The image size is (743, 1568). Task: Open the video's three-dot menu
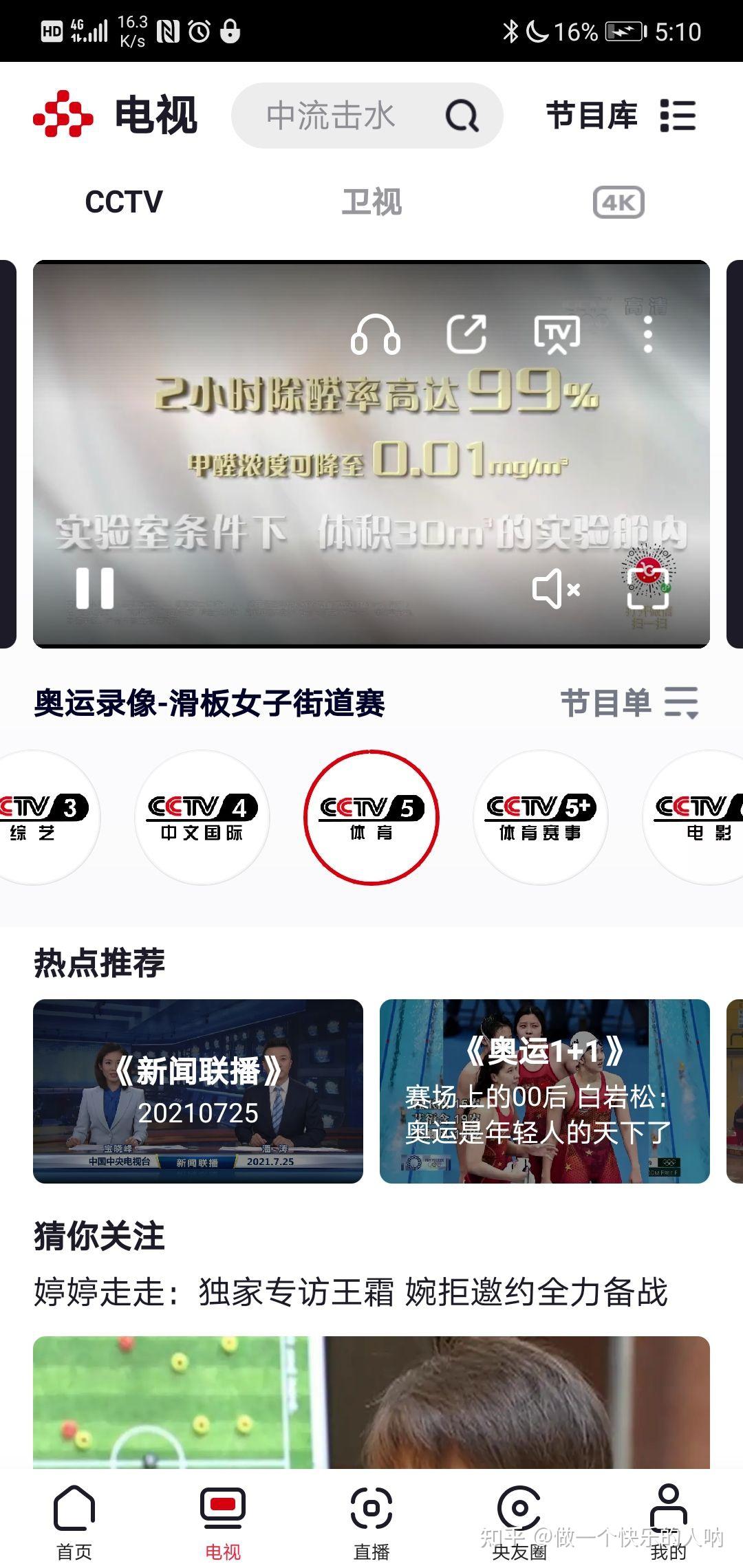pos(647,335)
